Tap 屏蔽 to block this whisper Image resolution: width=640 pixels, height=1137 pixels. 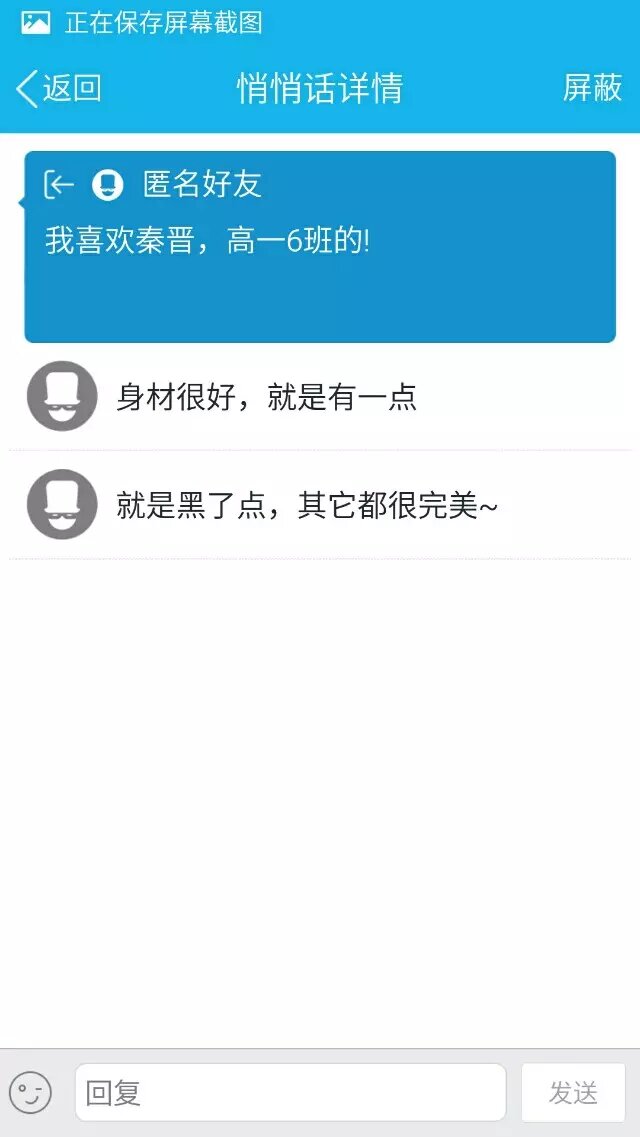coord(592,89)
